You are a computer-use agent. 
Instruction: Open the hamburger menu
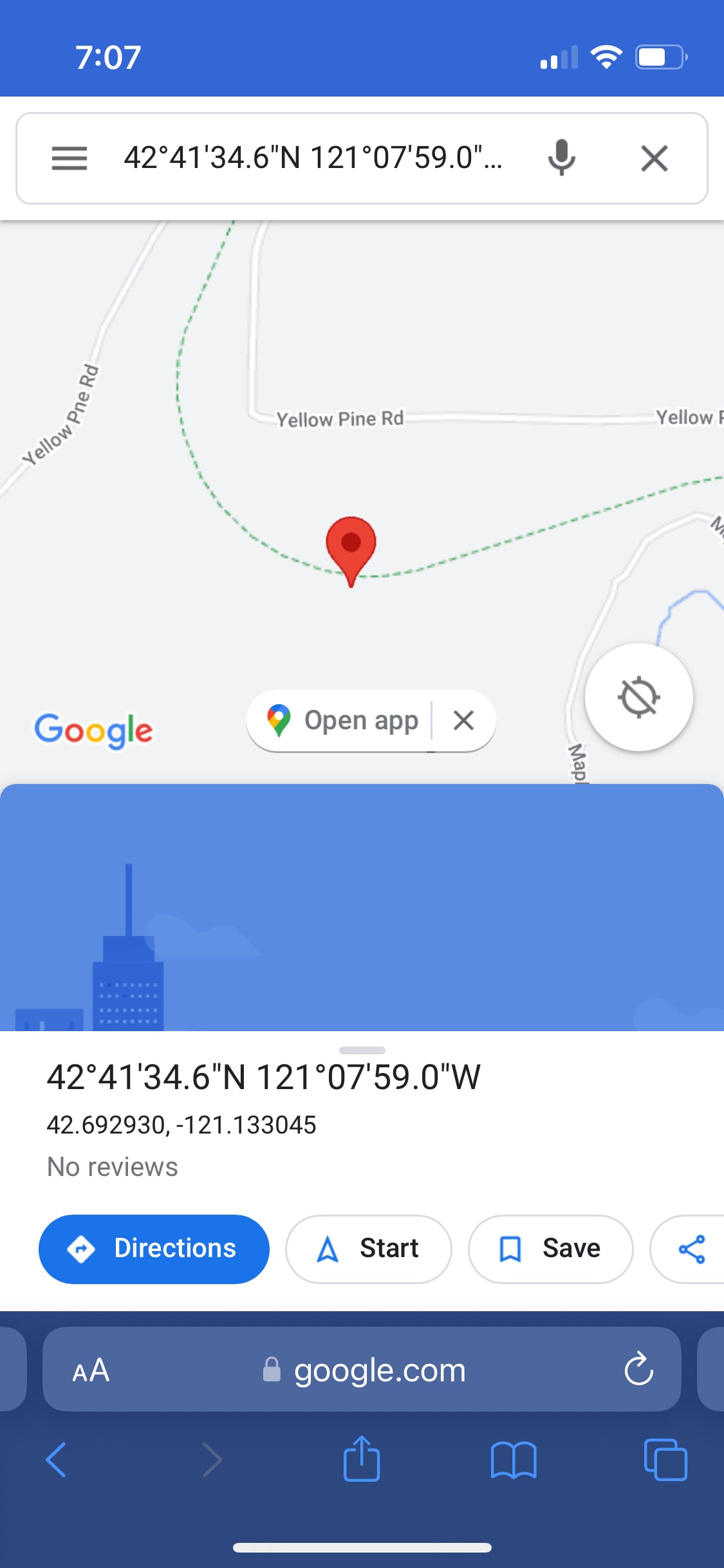pyautogui.click(x=70, y=158)
